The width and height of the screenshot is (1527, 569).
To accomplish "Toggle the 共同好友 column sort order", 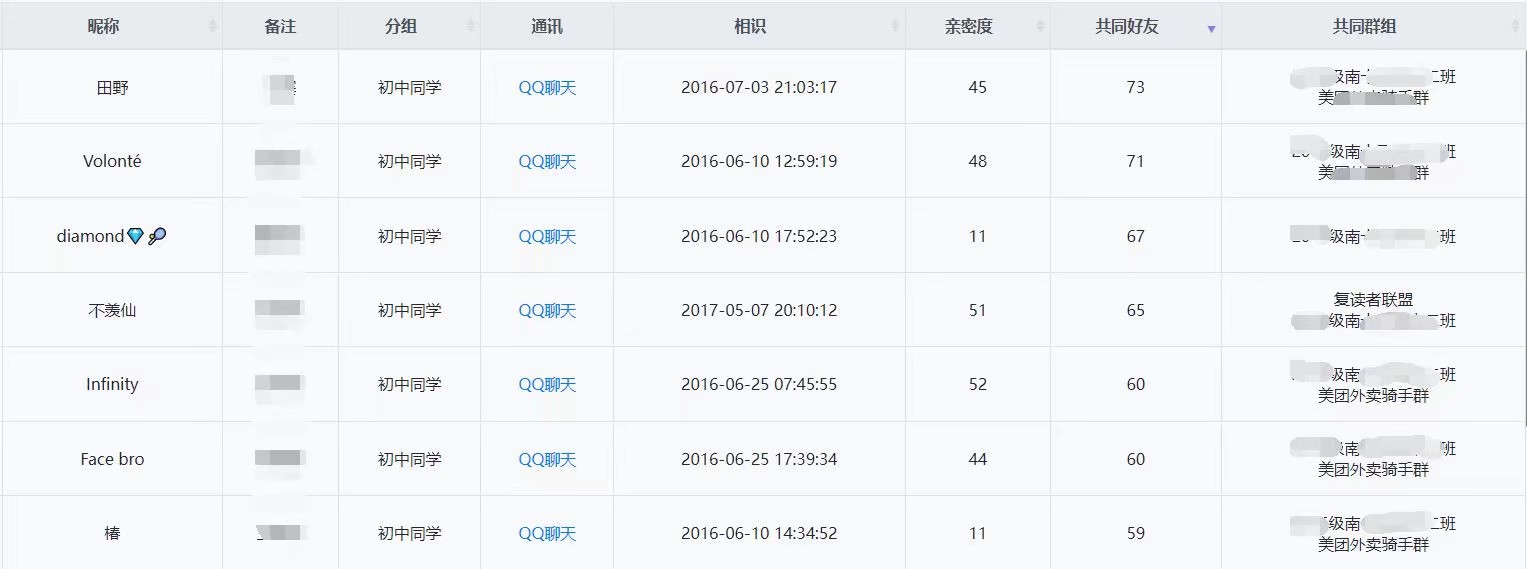I will (x=1127, y=27).
